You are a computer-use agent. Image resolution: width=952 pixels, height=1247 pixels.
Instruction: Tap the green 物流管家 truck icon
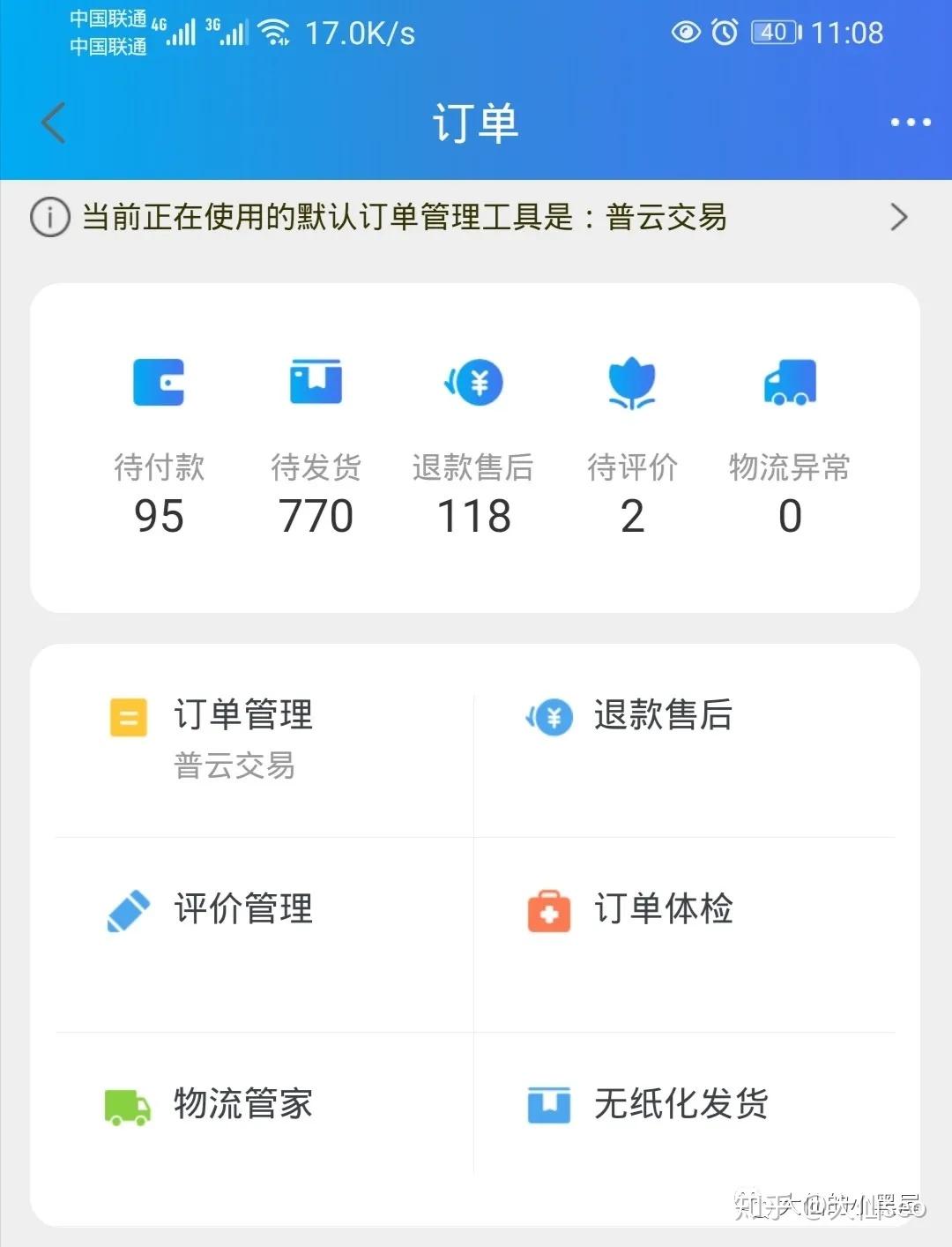coord(124,1106)
